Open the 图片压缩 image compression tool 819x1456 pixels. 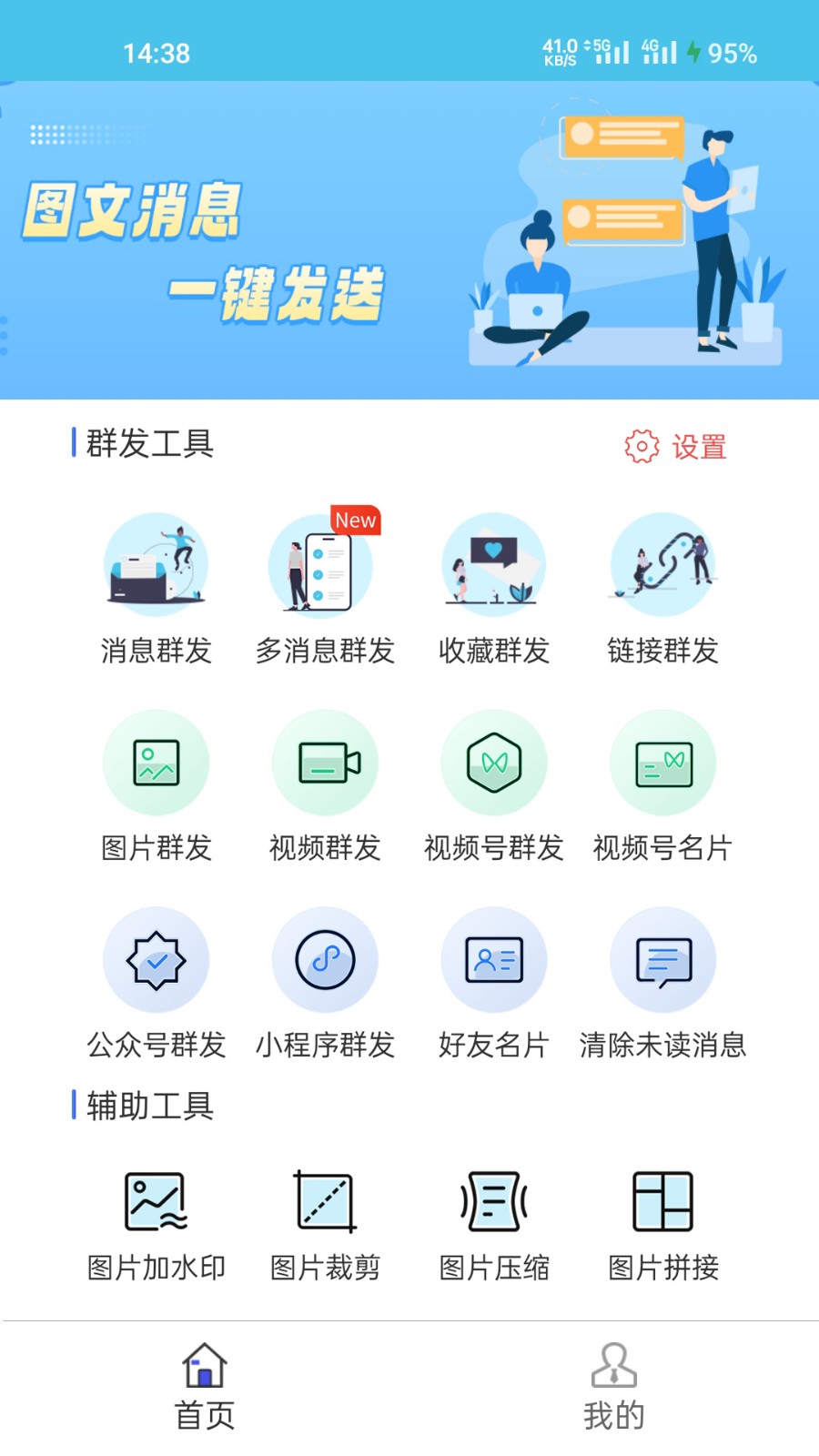coord(493,1219)
